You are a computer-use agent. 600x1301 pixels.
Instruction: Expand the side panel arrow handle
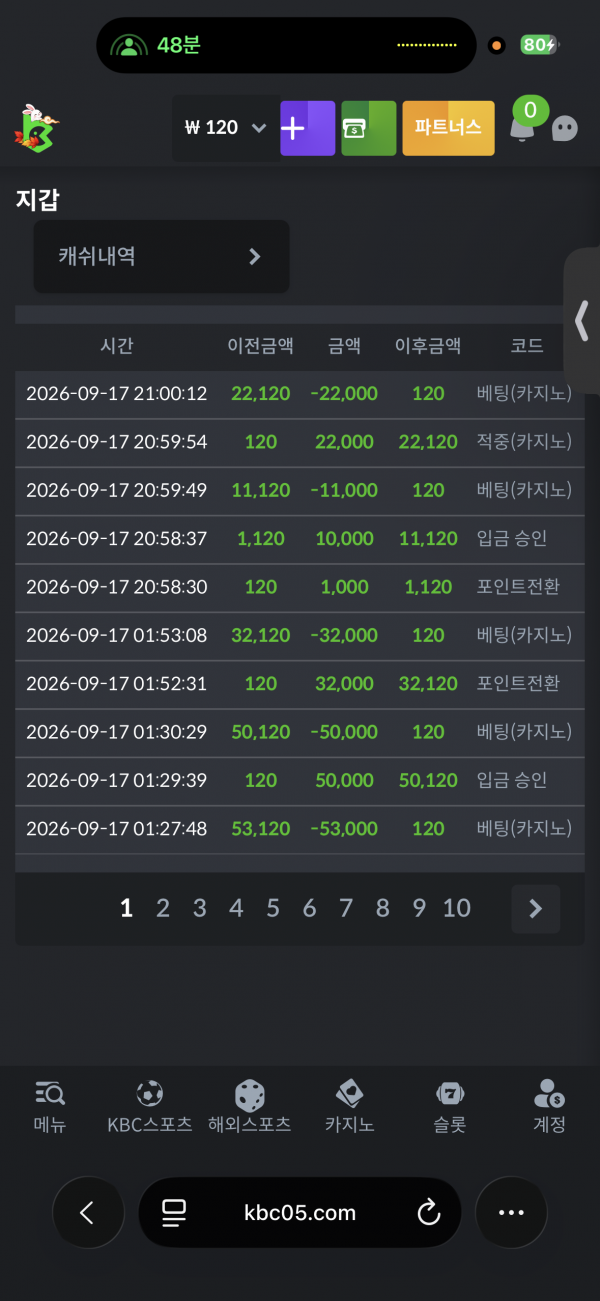click(582, 322)
